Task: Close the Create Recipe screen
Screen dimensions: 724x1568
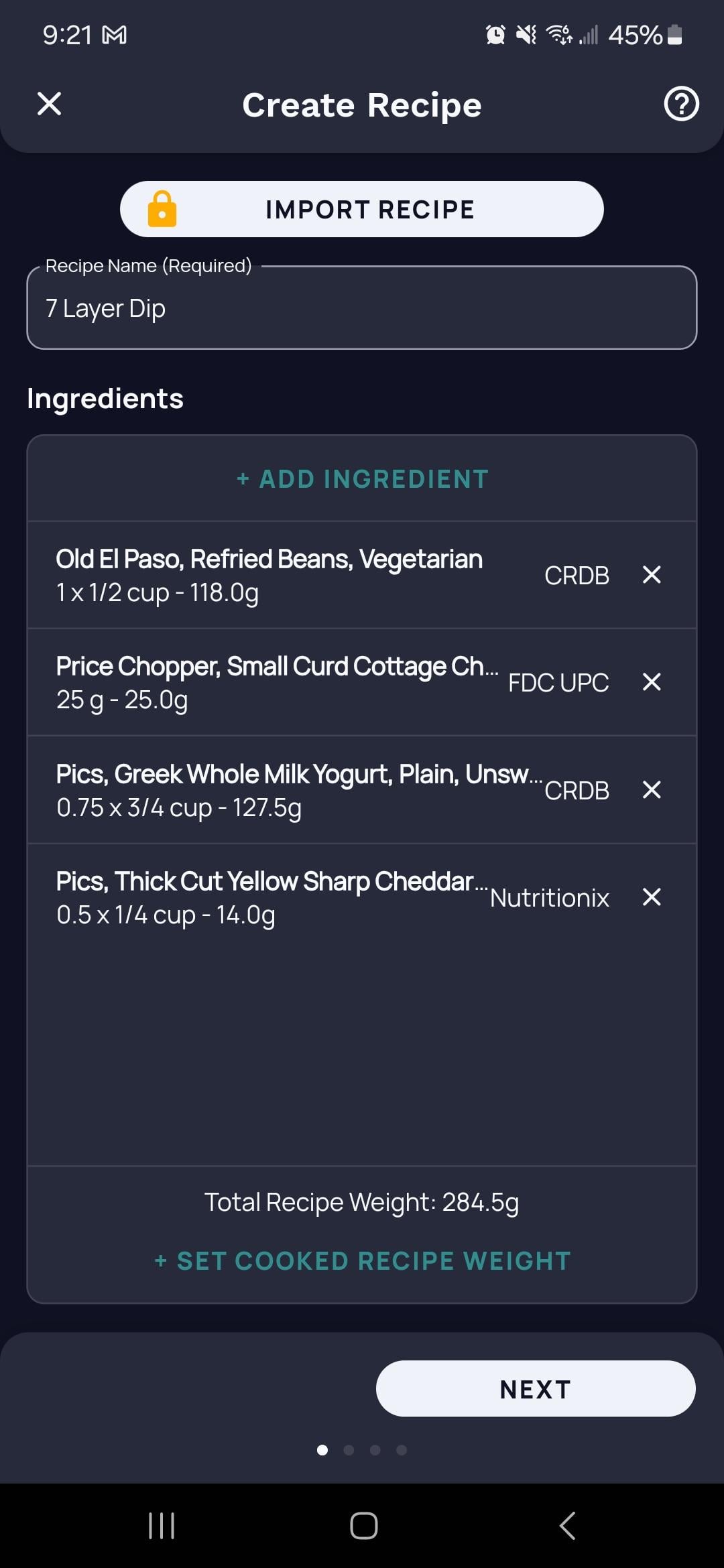Action: (x=49, y=104)
